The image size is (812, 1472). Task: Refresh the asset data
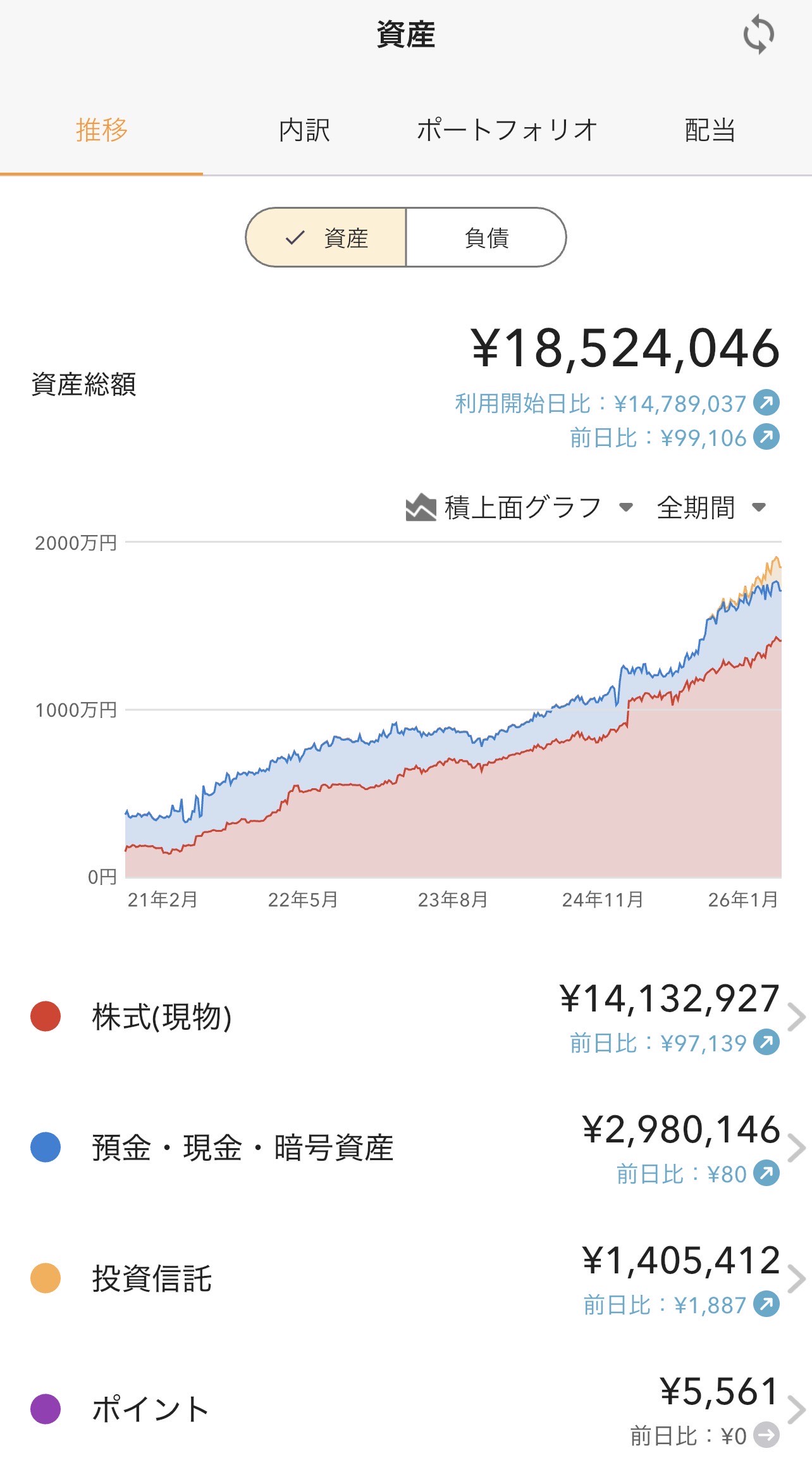point(758,35)
